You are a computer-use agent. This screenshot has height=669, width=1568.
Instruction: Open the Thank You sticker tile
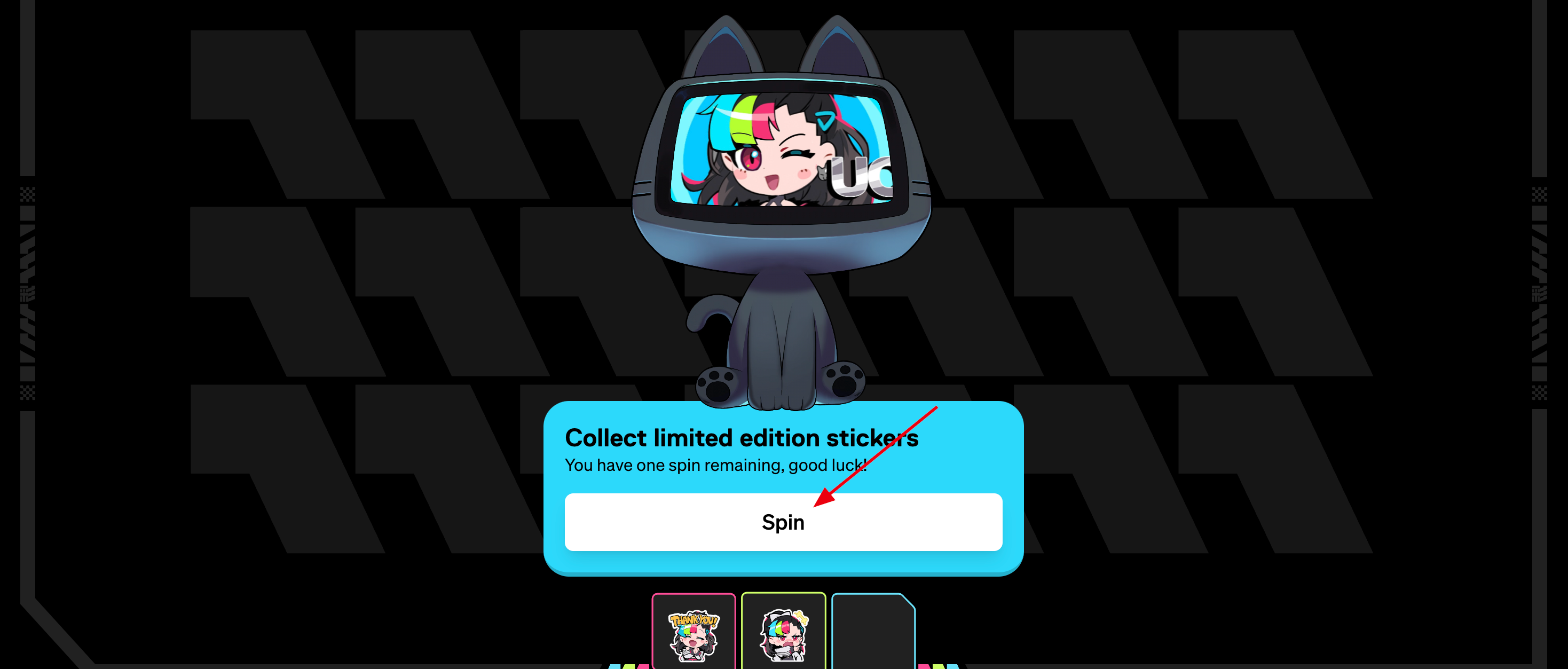coord(694,633)
